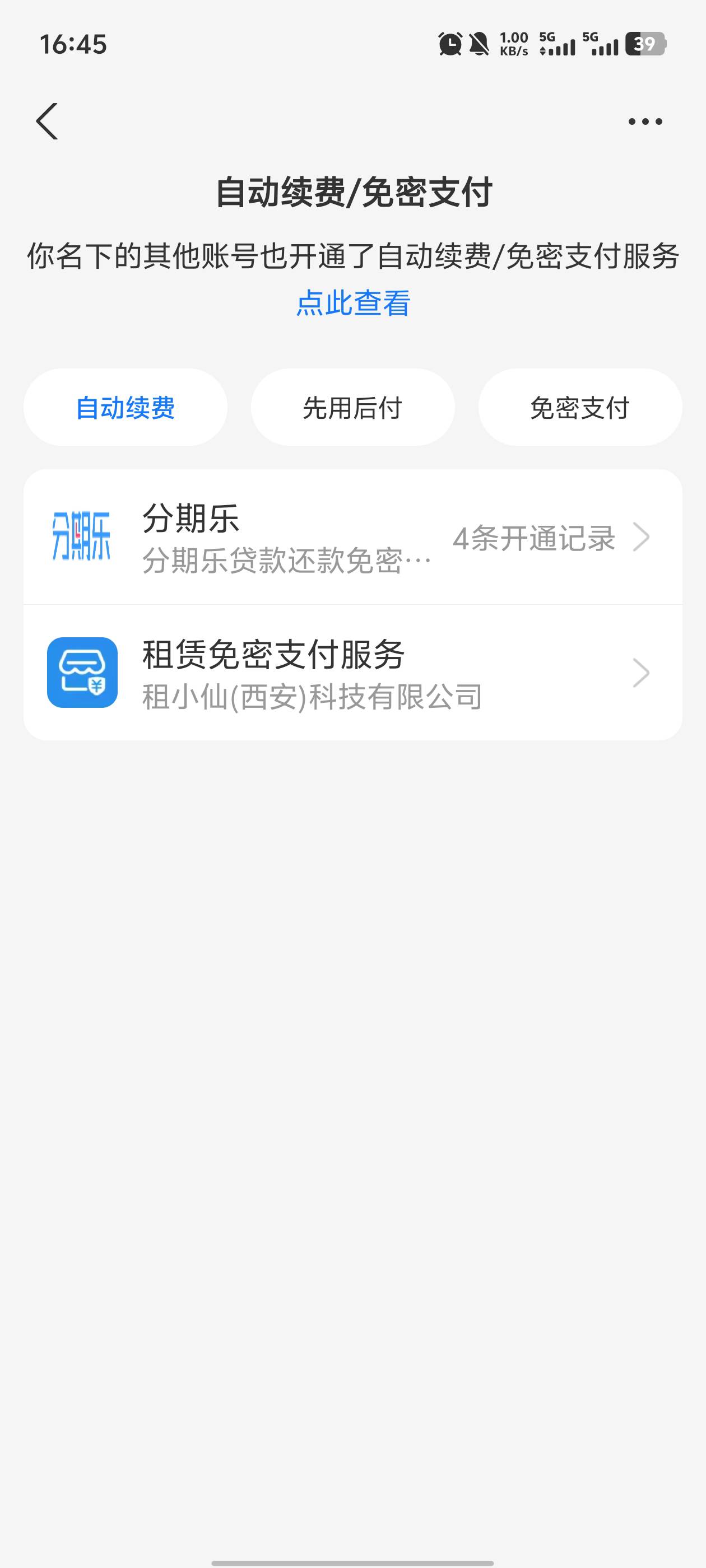Select the 自动续费 tab
Viewport: 706px width, 1568px height.
coord(126,407)
